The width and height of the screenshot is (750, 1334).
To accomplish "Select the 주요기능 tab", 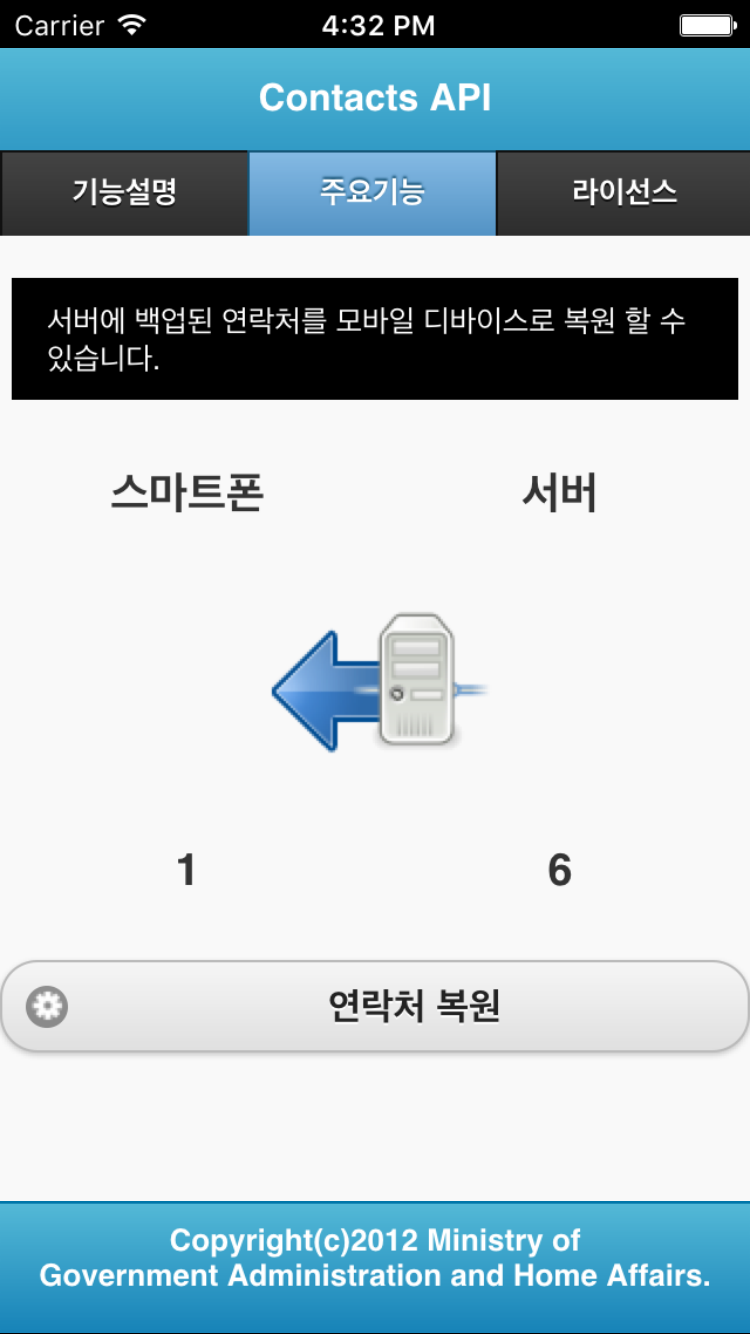I will coord(372,193).
